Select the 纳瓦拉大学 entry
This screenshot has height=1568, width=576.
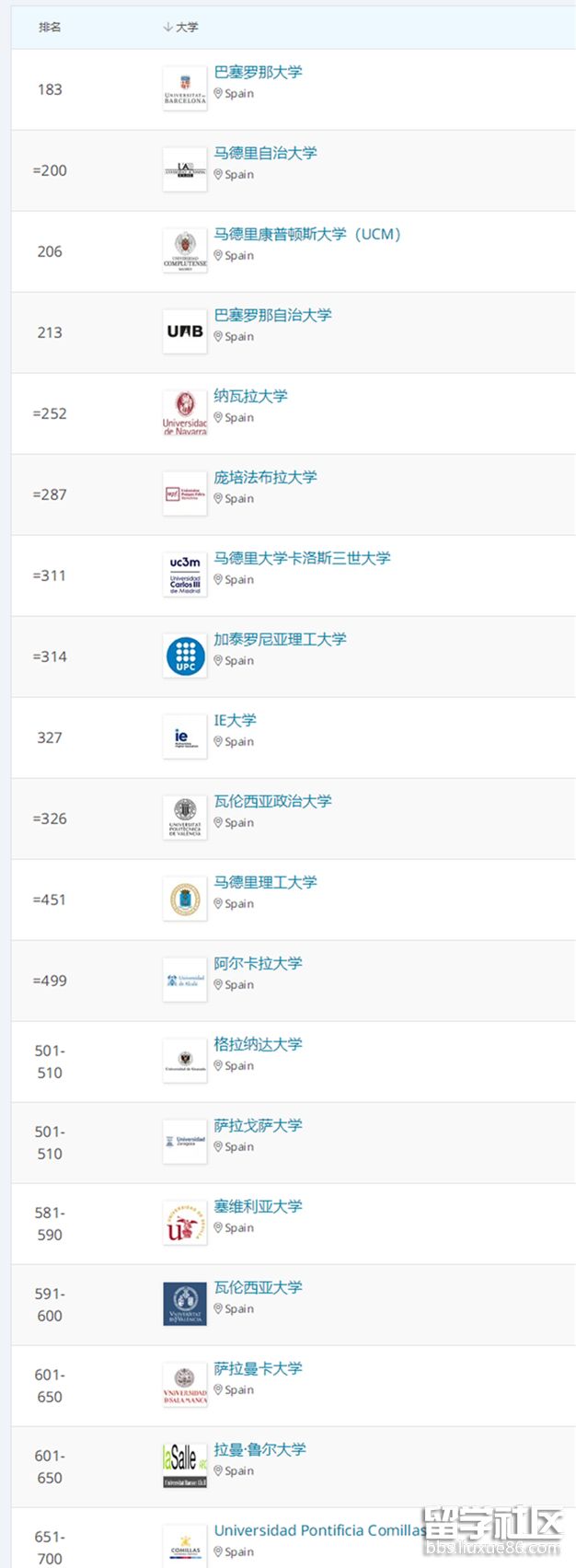click(250, 396)
